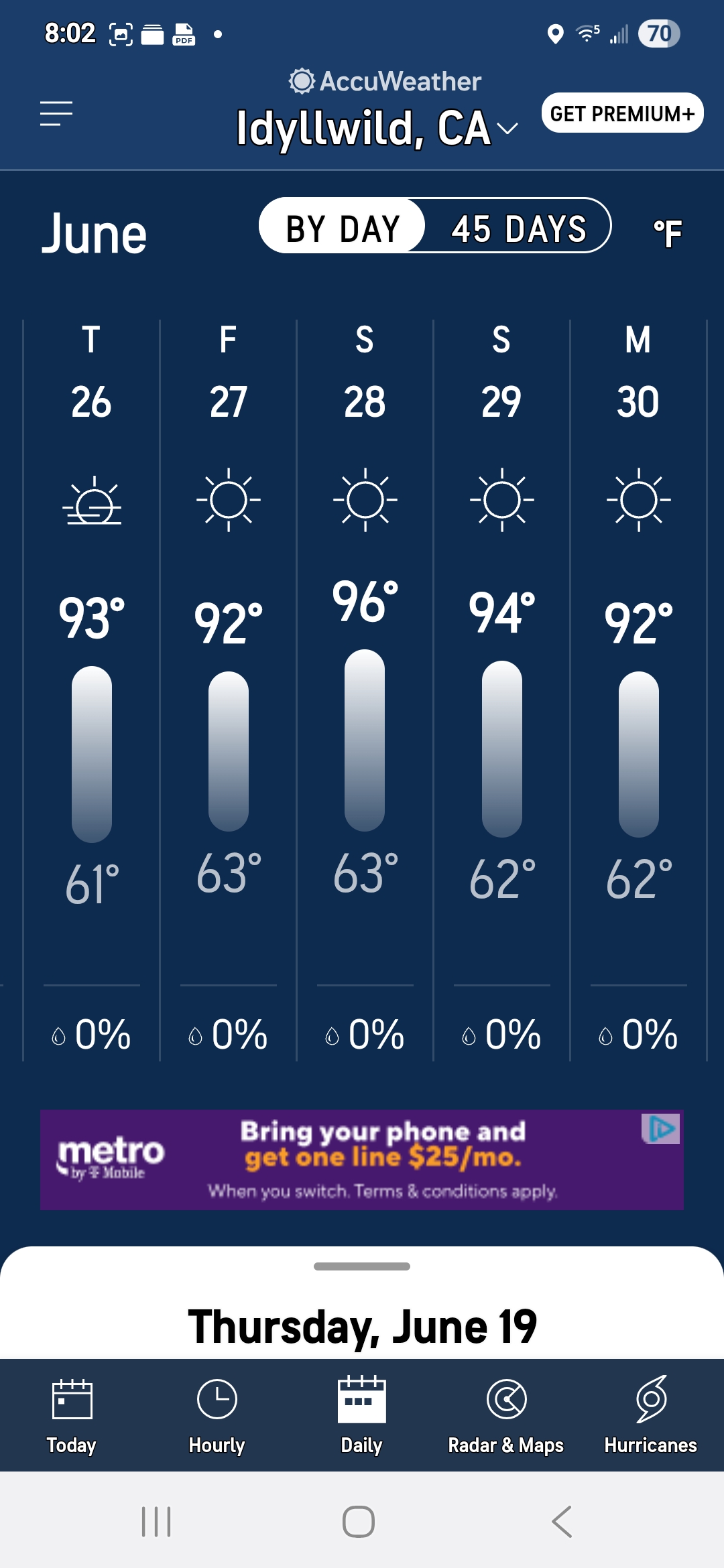The width and height of the screenshot is (724, 1568).
Task: Go to the Hourly tab
Action: [x=217, y=1415]
